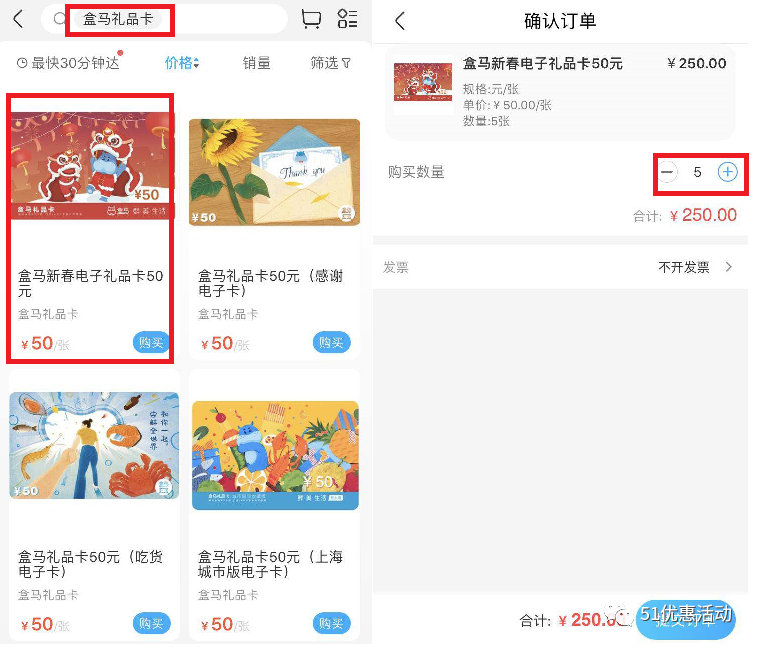Buy the 感谢电子卡 gift card
757x648 pixels.
(331, 342)
